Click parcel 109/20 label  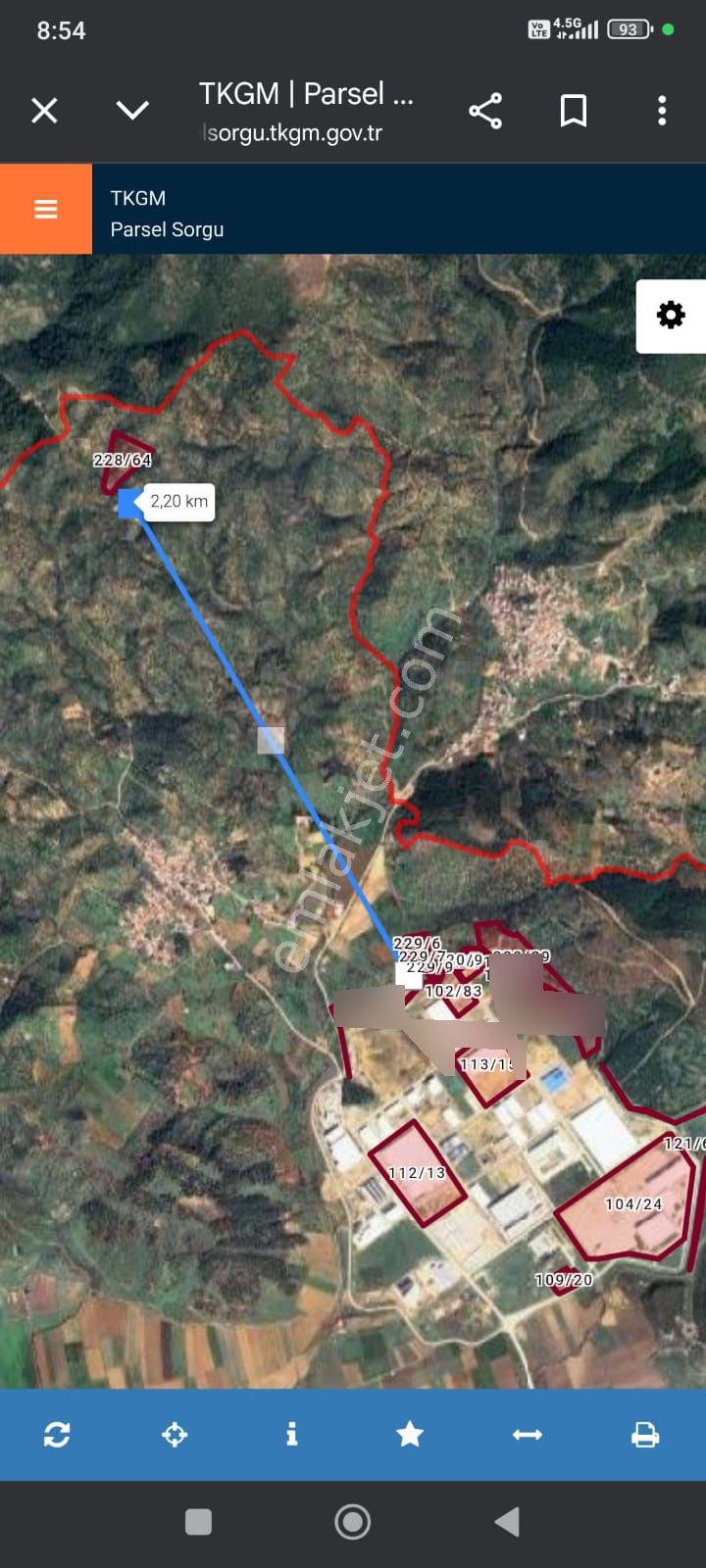[x=565, y=1279]
